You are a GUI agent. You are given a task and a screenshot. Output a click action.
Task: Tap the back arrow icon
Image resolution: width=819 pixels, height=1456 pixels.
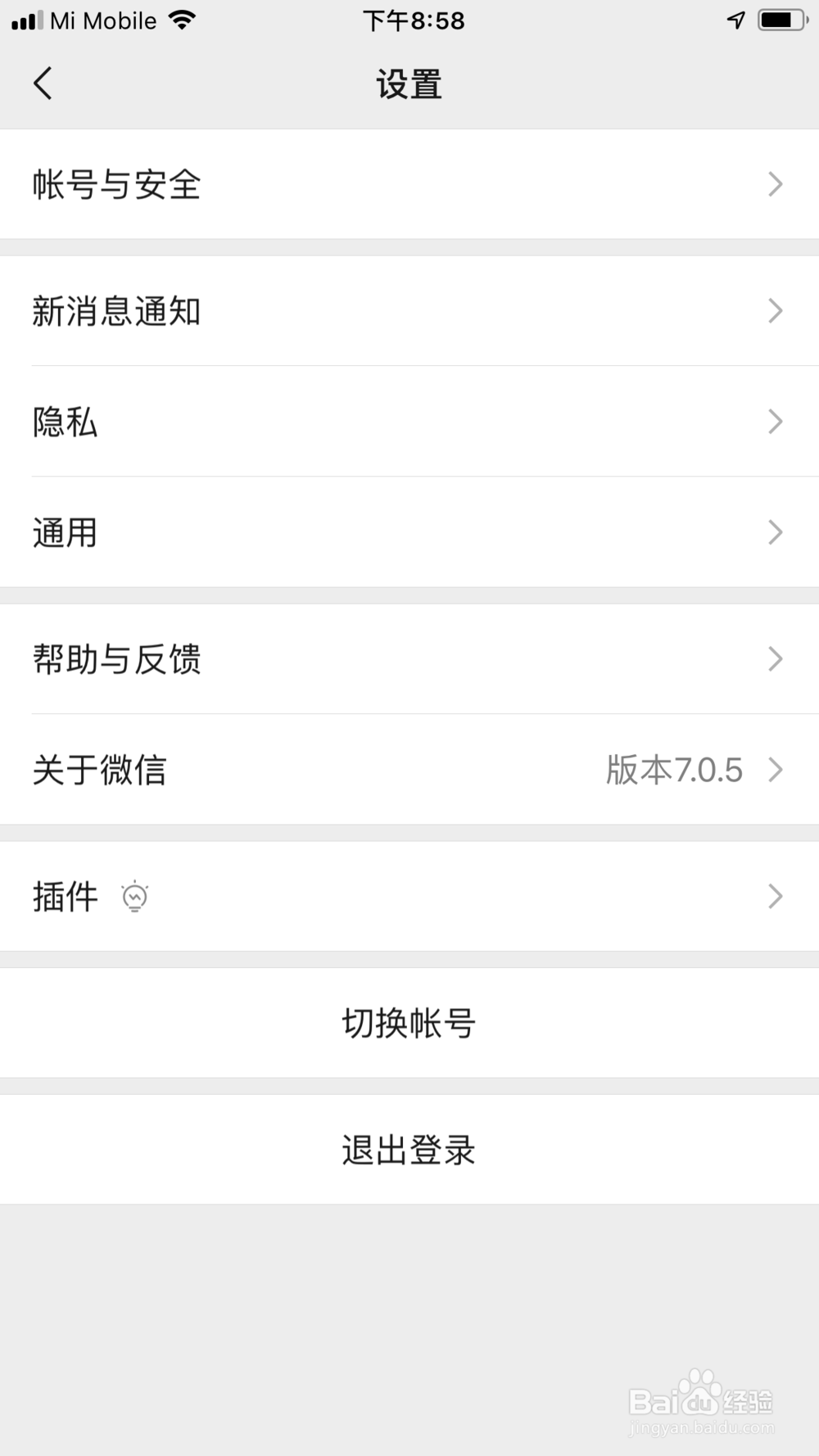(43, 83)
